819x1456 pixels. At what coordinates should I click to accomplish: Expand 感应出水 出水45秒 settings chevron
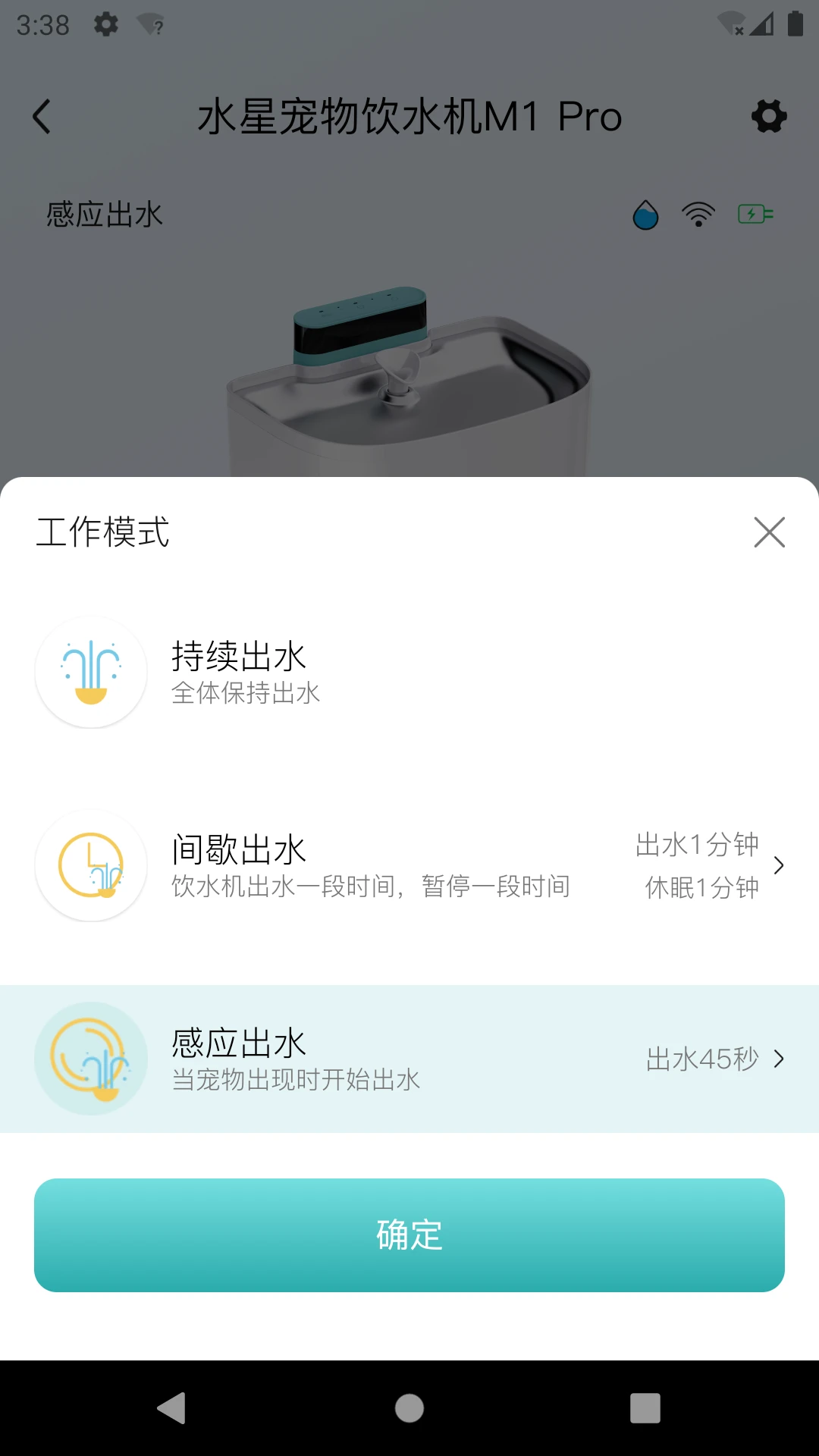[x=780, y=1059]
